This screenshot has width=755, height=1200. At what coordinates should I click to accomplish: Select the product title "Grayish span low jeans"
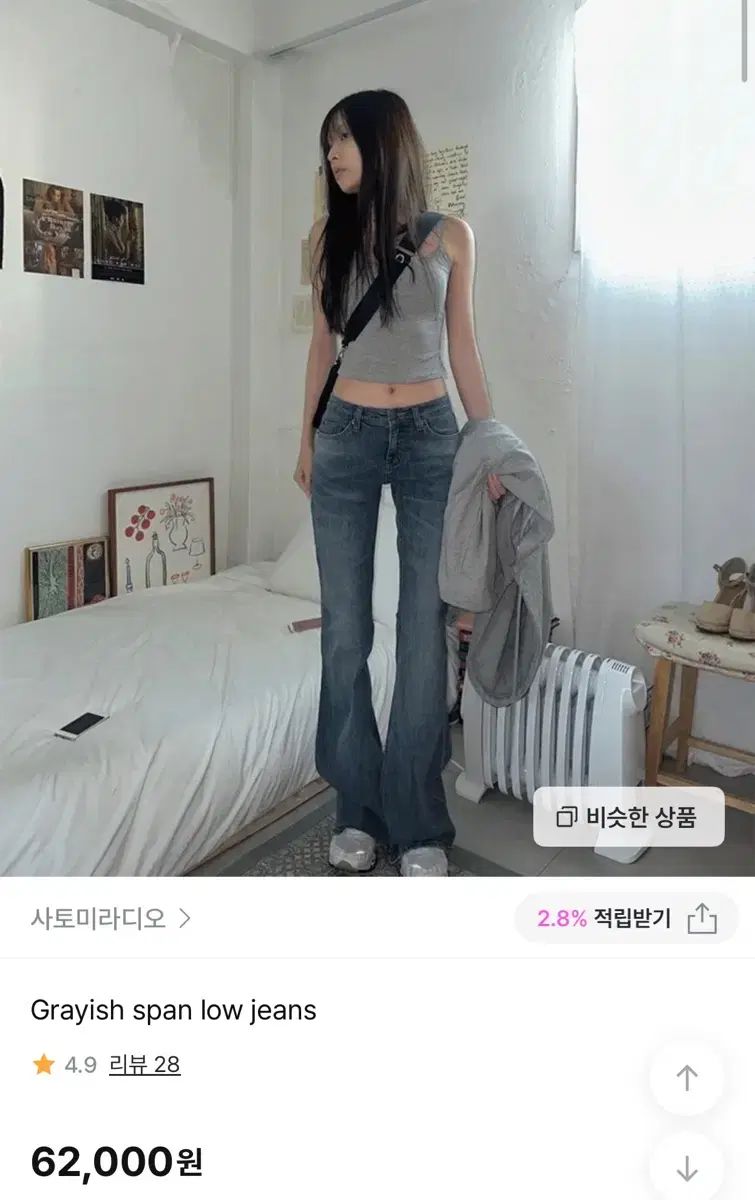(x=172, y=1011)
